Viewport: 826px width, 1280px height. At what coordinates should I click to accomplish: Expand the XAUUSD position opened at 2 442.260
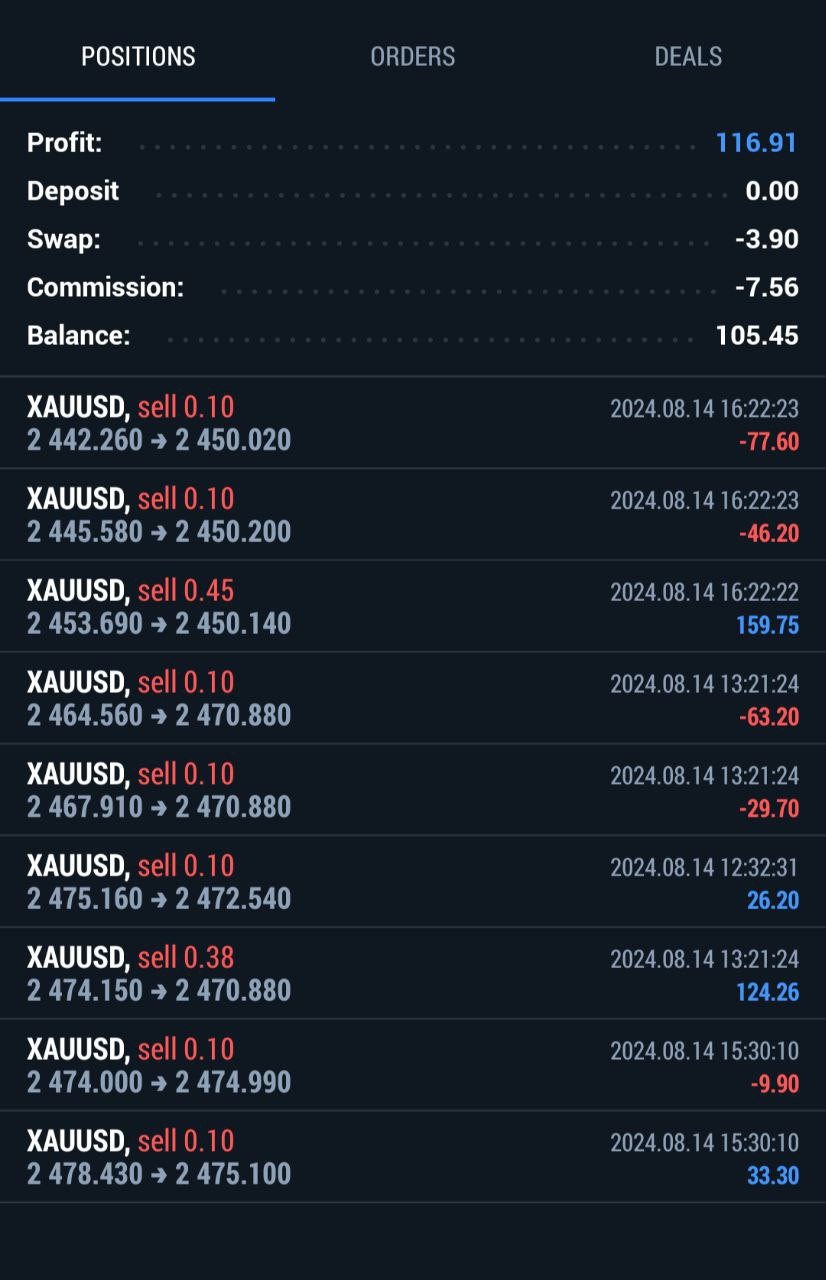pos(412,423)
